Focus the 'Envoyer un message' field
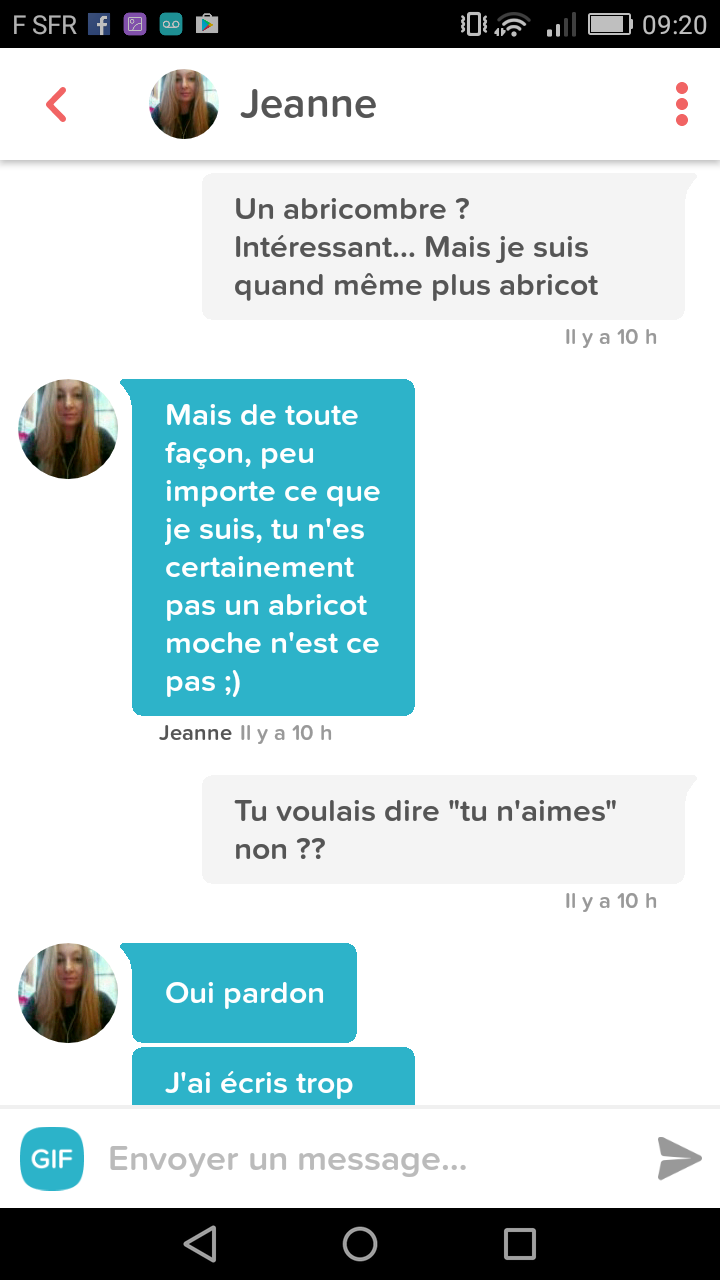 click(x=370, y=1159)
